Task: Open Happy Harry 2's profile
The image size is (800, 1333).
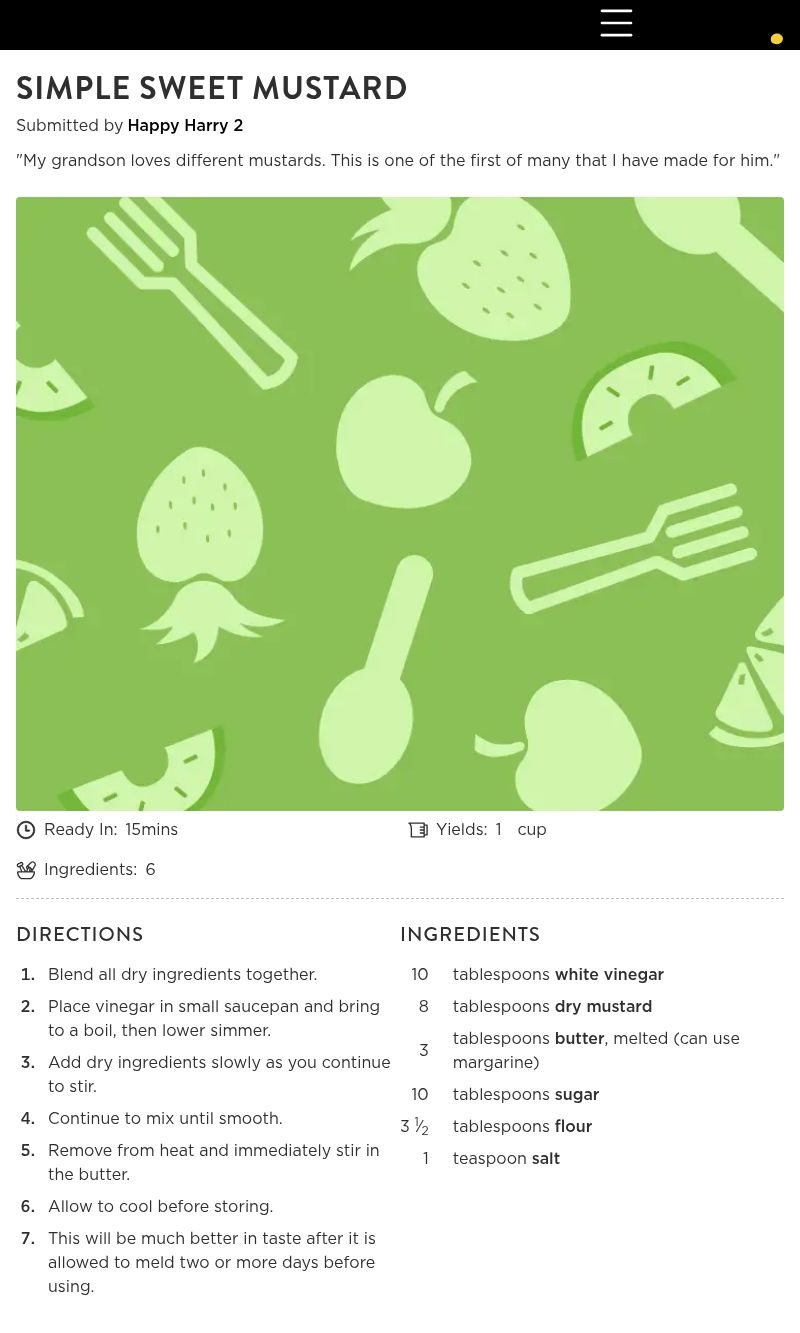Action: (x=185, y=126)
